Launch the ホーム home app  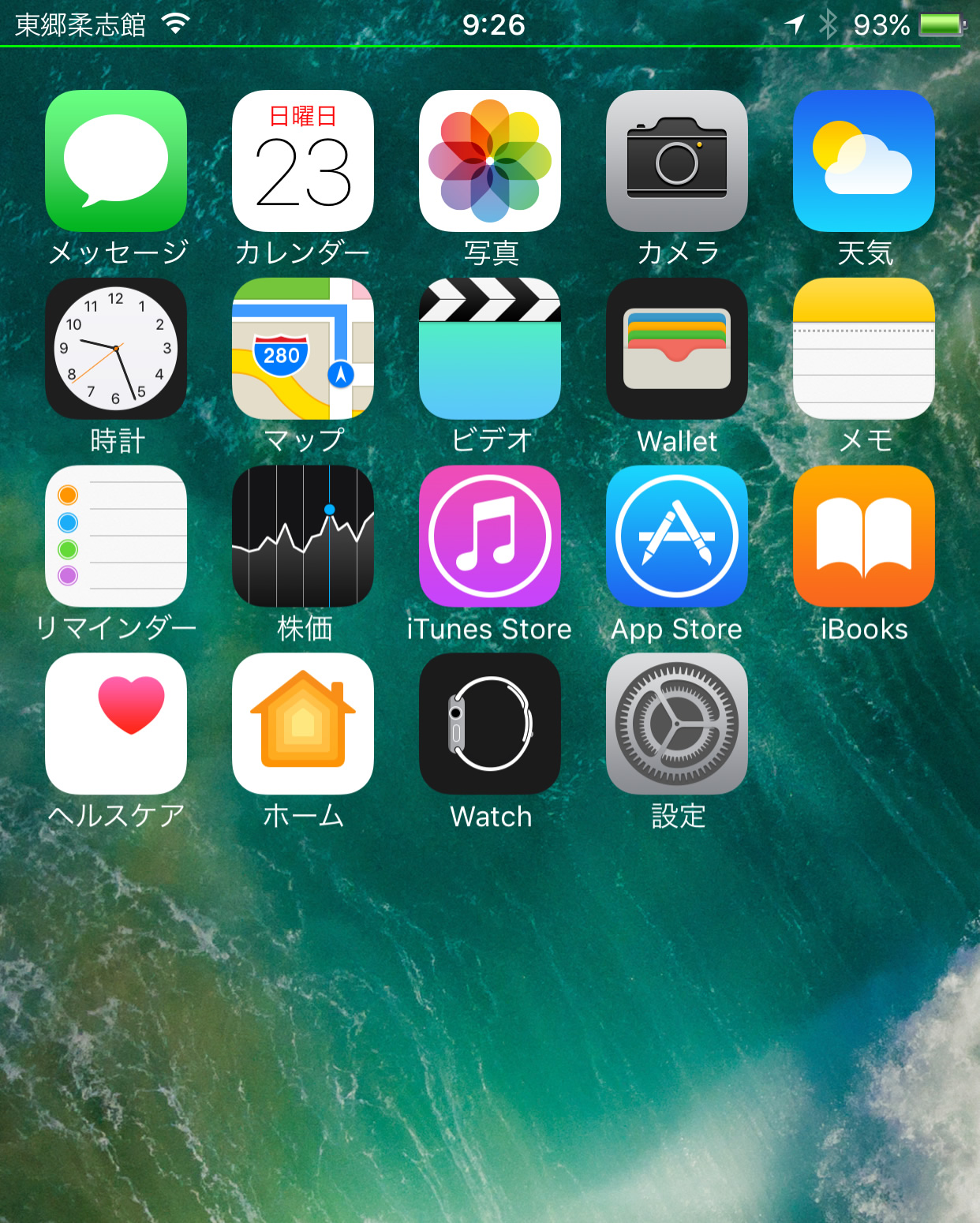click(303, 724)
